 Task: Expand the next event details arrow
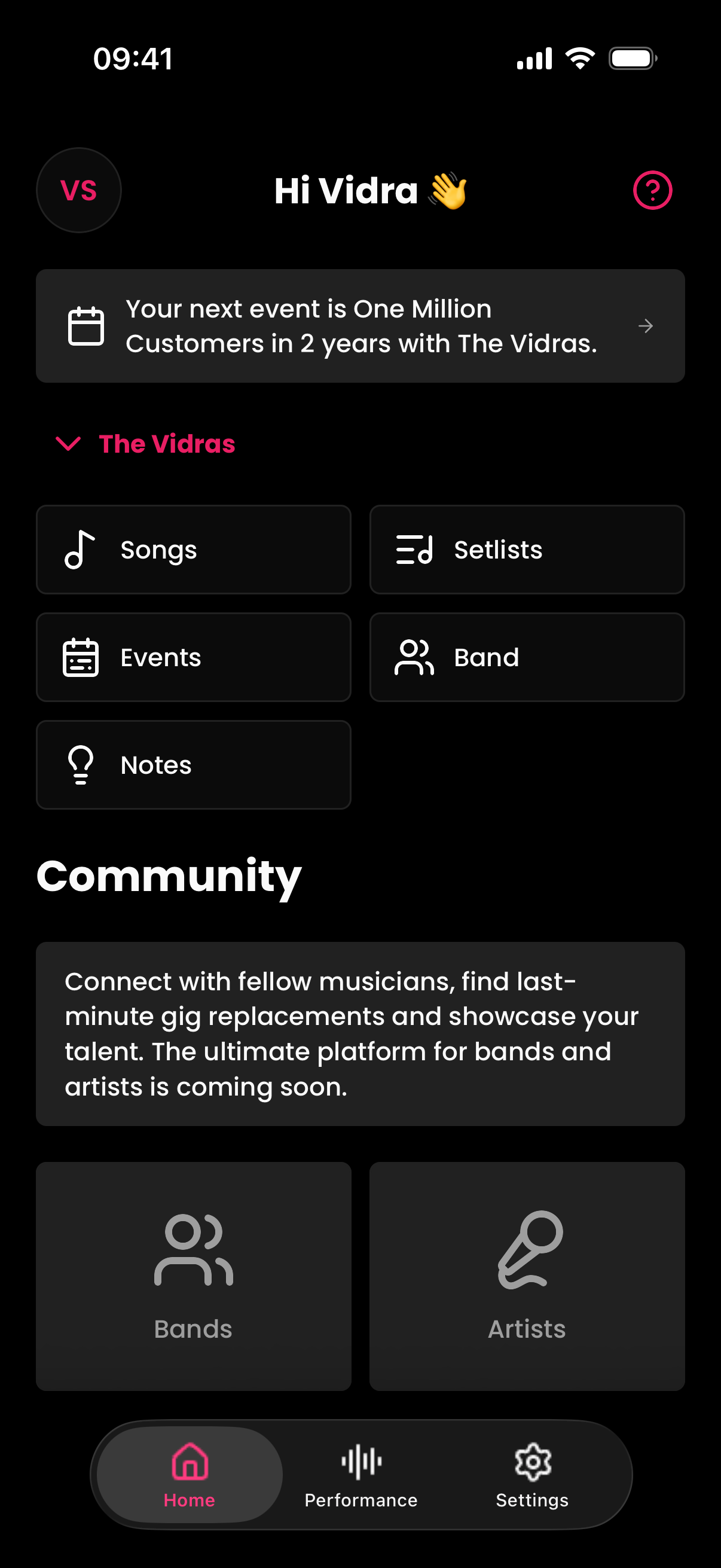coord(646,326)
